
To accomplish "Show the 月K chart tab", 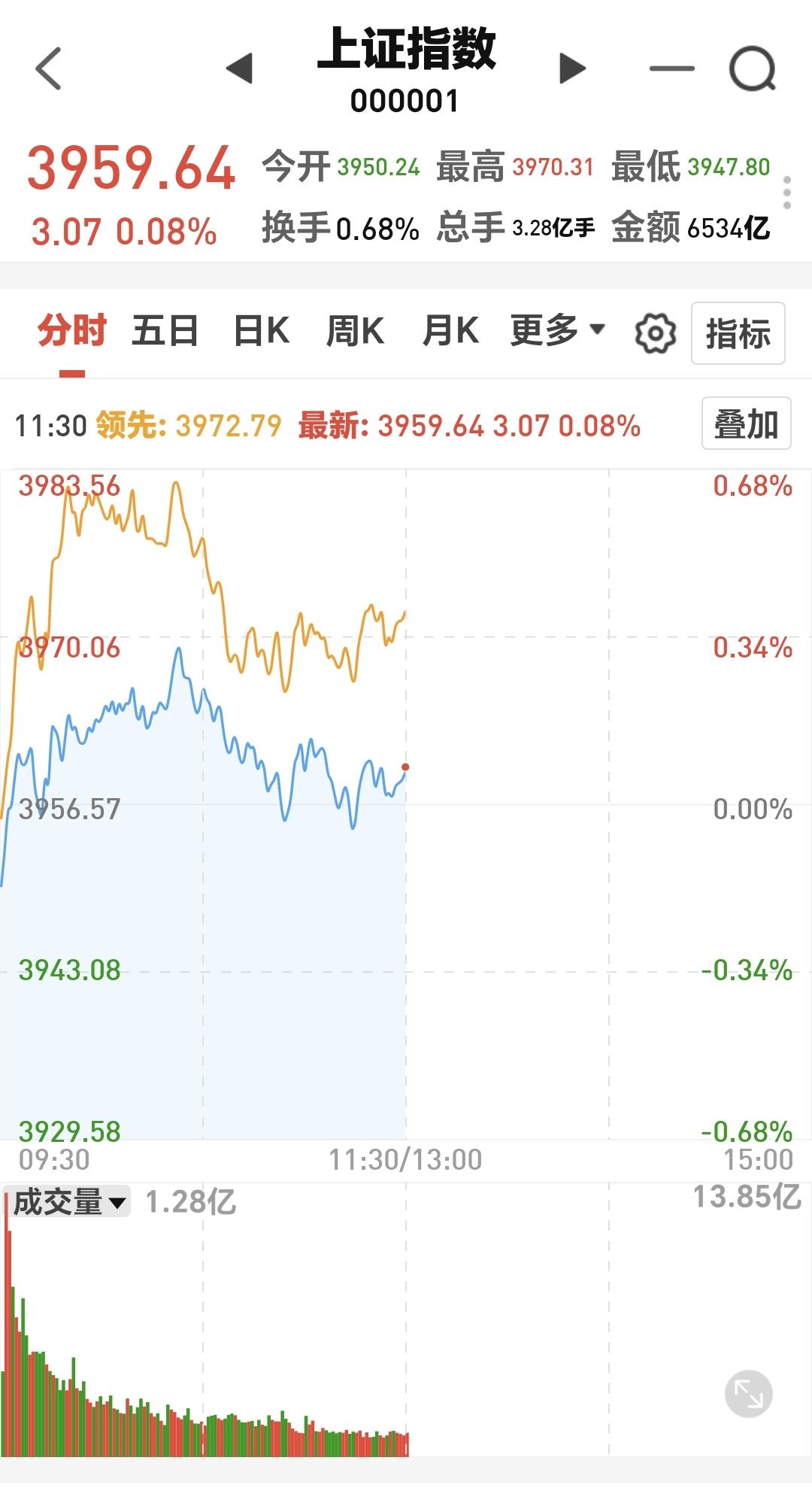I will pos(450,331).
